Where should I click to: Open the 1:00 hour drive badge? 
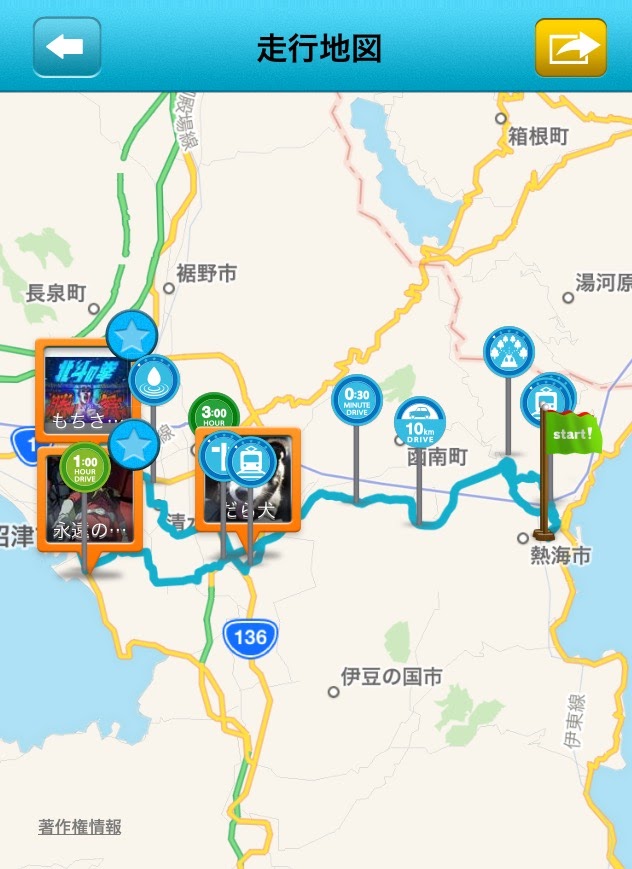pos(84,466)
